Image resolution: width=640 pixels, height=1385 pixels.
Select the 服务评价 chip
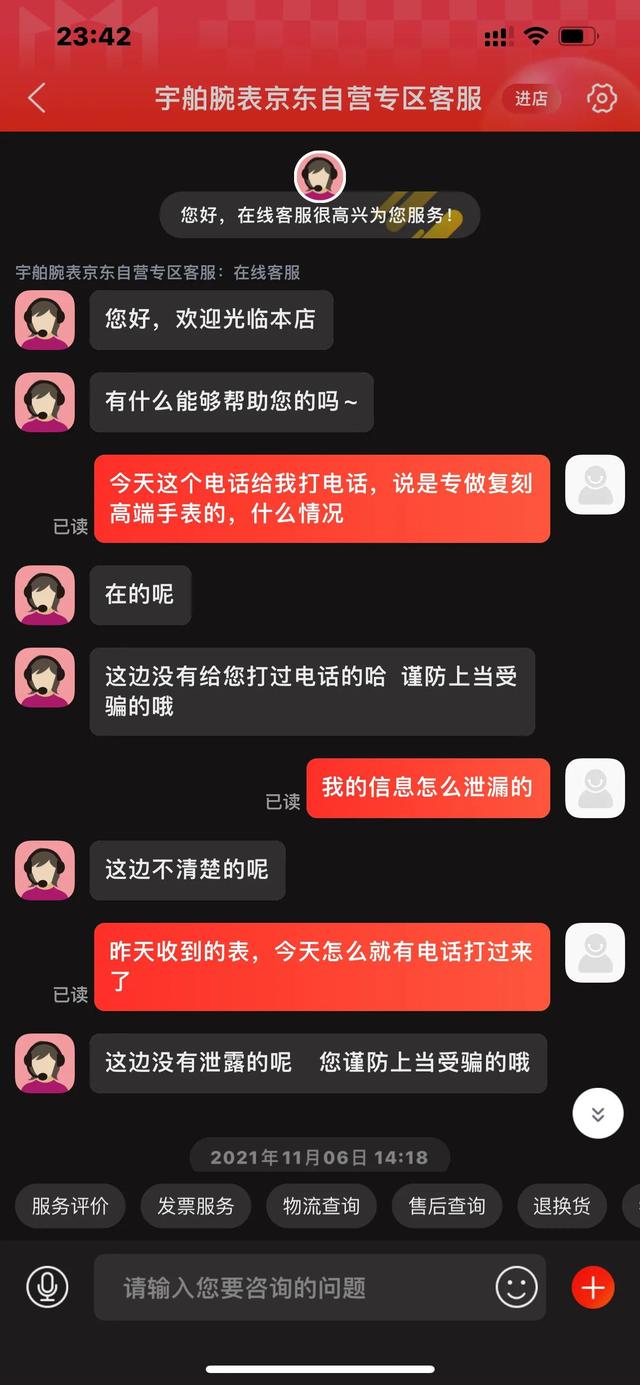(x=70, y=1206)
